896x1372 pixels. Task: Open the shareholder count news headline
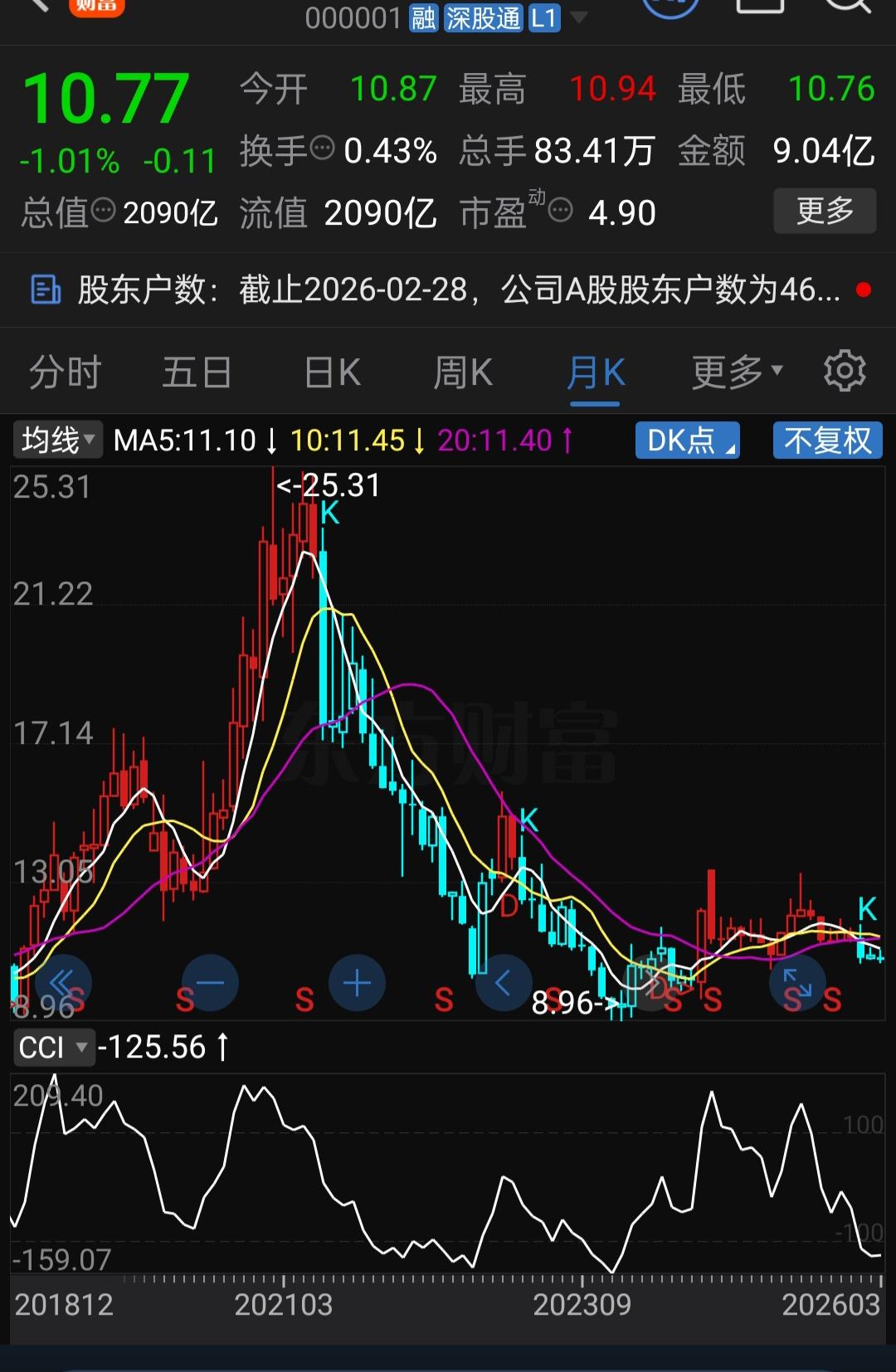456,289
